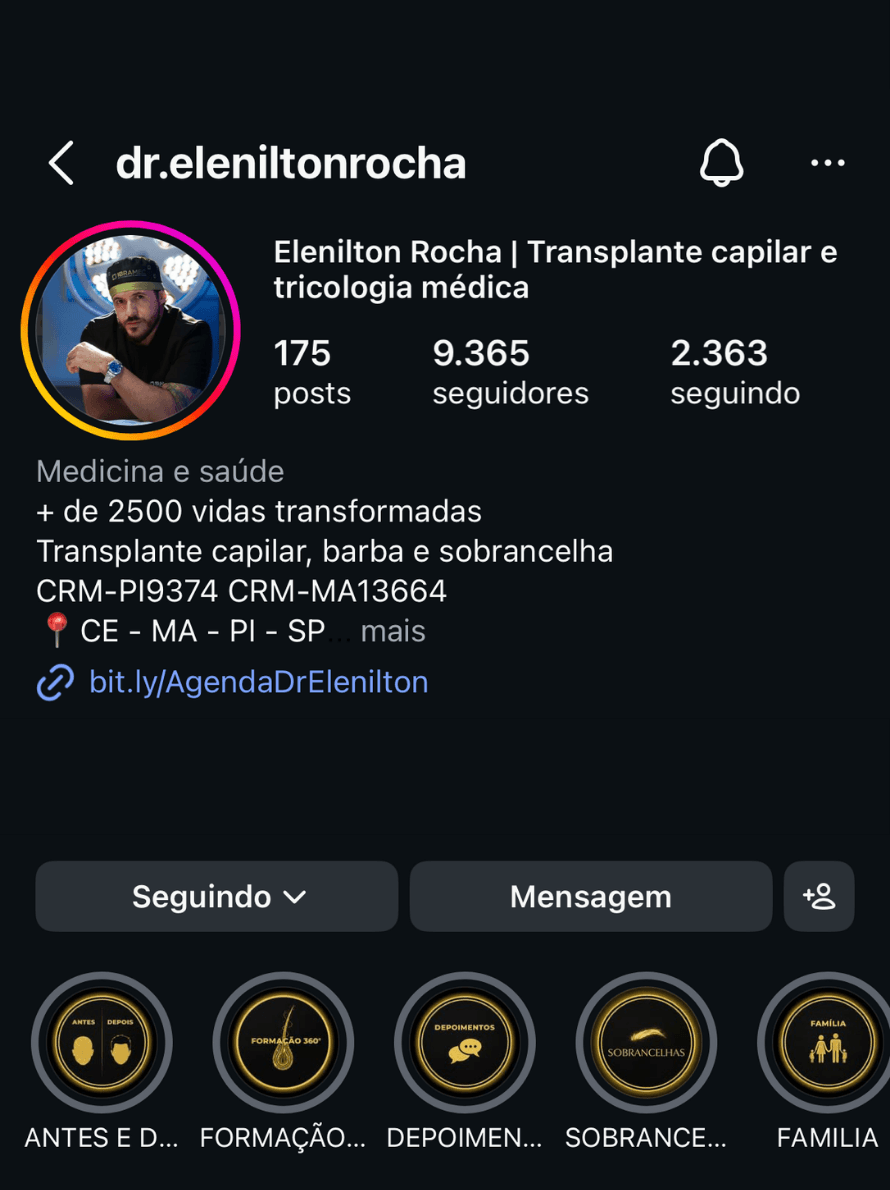
Task: Expand the bio with the mais link
Action: coord(392,630)
